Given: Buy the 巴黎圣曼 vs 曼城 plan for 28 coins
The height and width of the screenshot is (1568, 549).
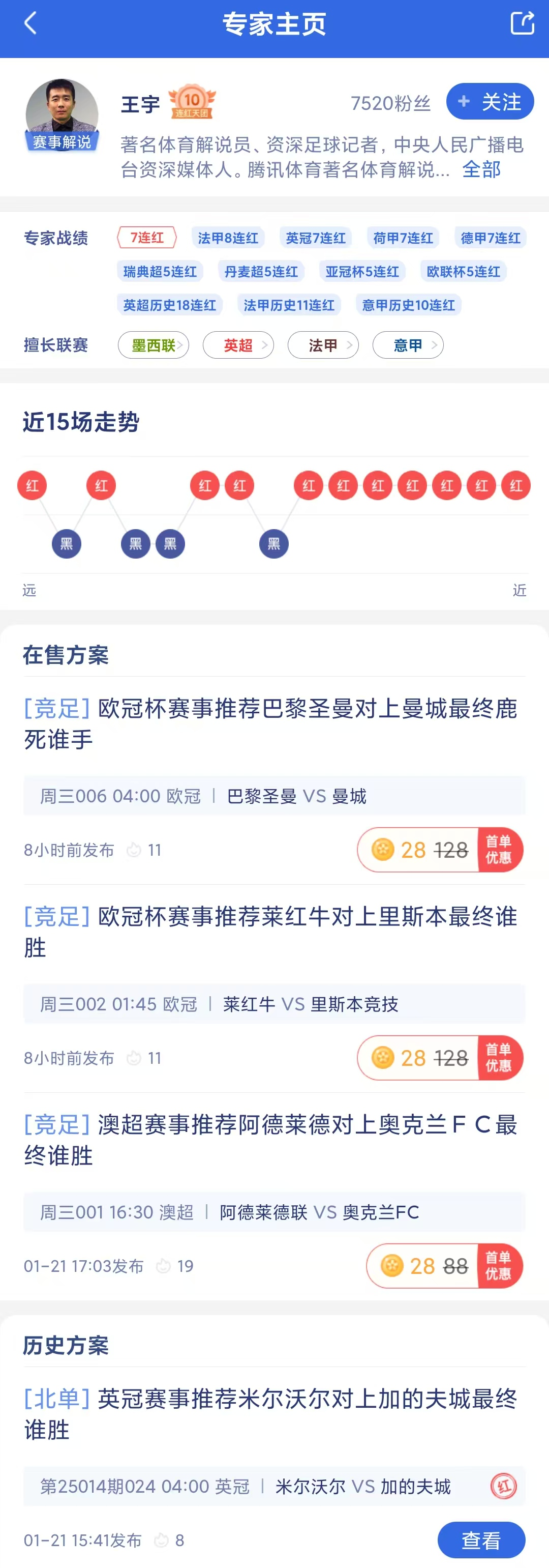Looking at the screenshot, I should [x=440, y=850].
